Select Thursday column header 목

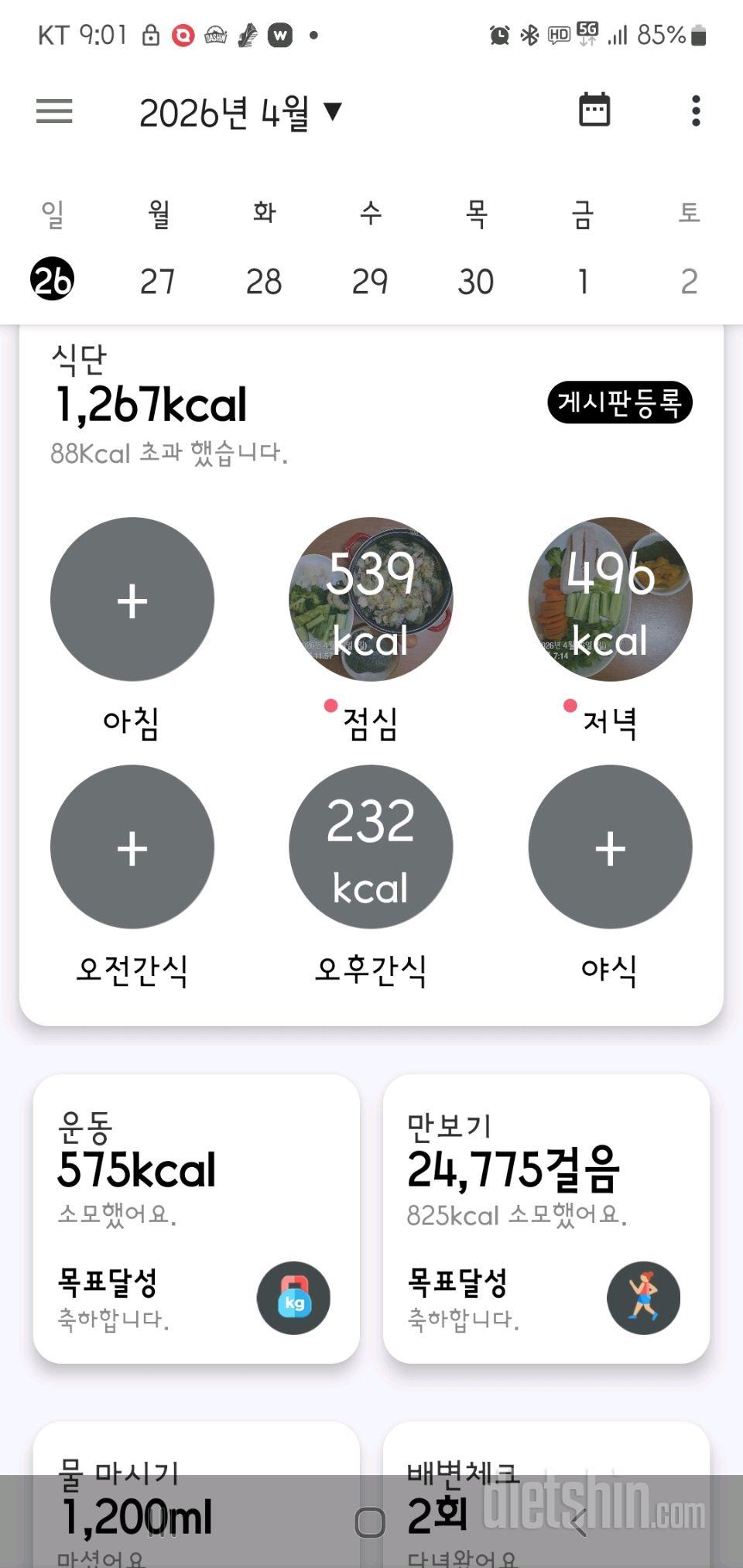[x=477, y=214]
